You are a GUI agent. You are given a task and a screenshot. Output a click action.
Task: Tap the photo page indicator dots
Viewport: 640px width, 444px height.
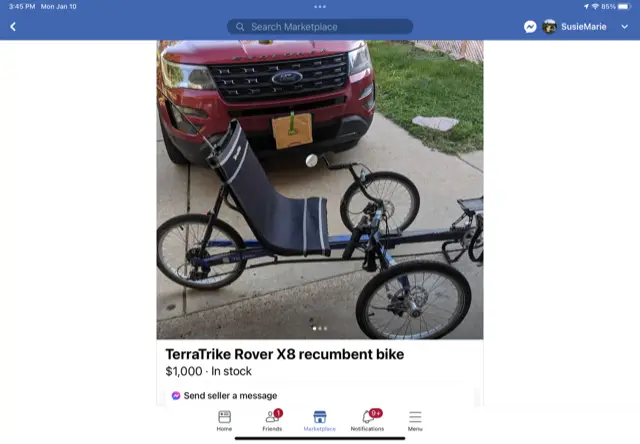320,328
